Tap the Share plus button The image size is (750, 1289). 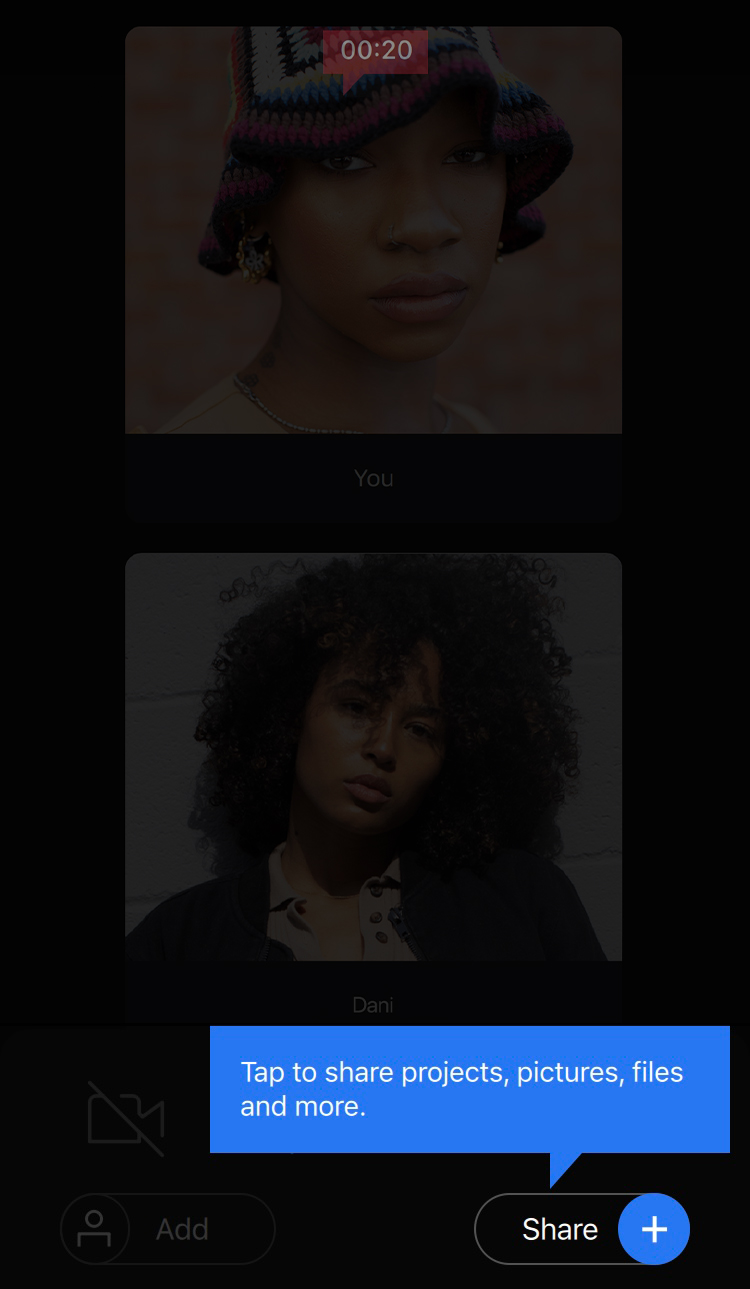click(654, 1229)
